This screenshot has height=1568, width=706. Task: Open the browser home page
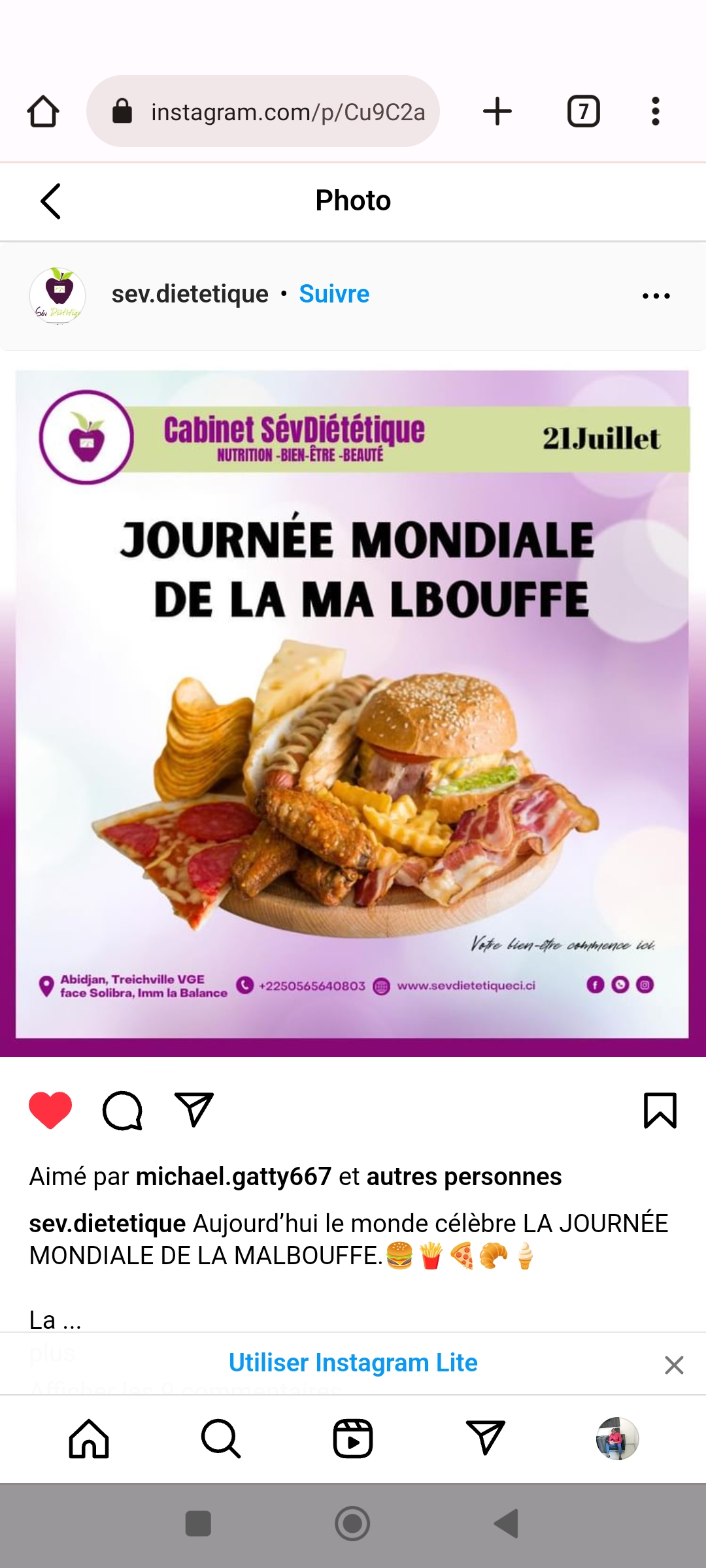point(43,111)
